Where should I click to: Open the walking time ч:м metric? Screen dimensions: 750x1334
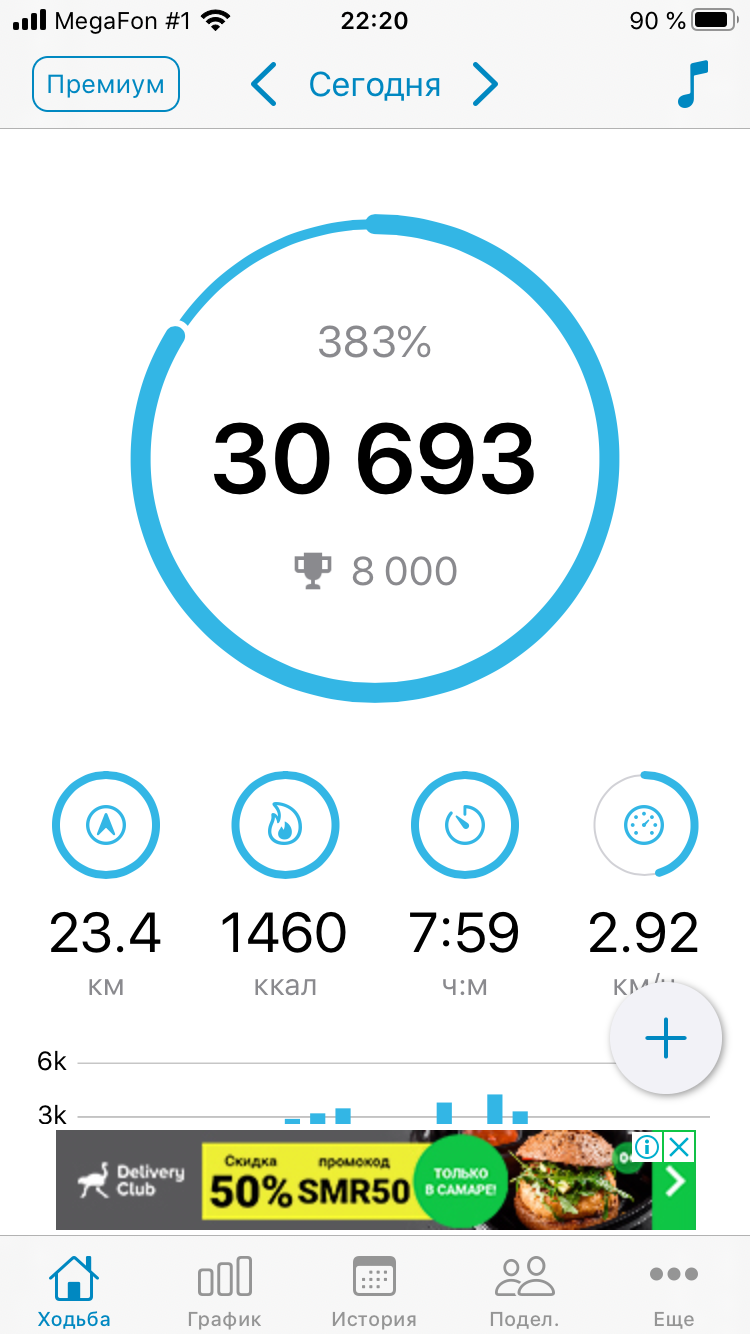tap(464, 825)
